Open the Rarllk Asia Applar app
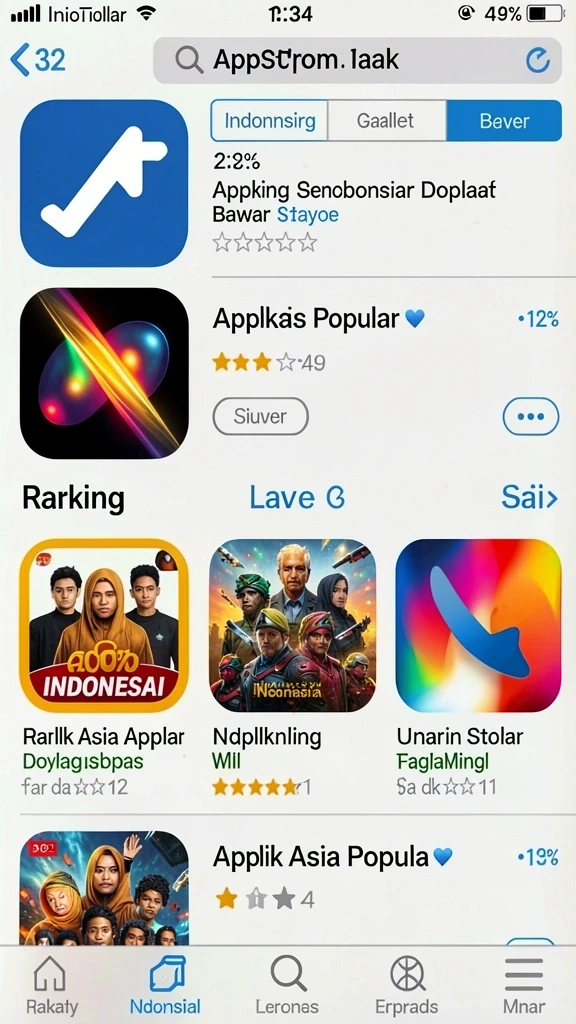Screen dimensions: 576x1024 click(x=104, y=625)
